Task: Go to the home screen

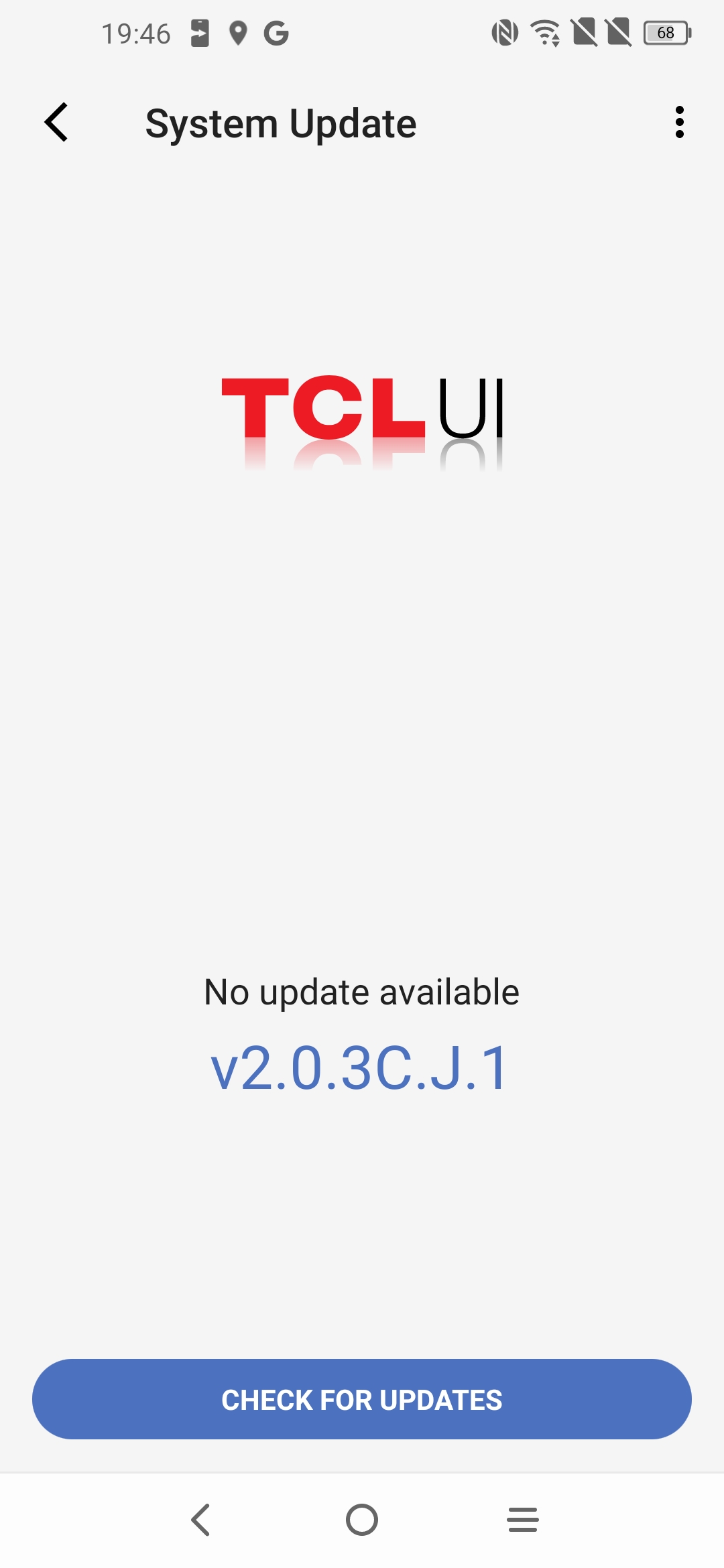Action: (362, 1520)
